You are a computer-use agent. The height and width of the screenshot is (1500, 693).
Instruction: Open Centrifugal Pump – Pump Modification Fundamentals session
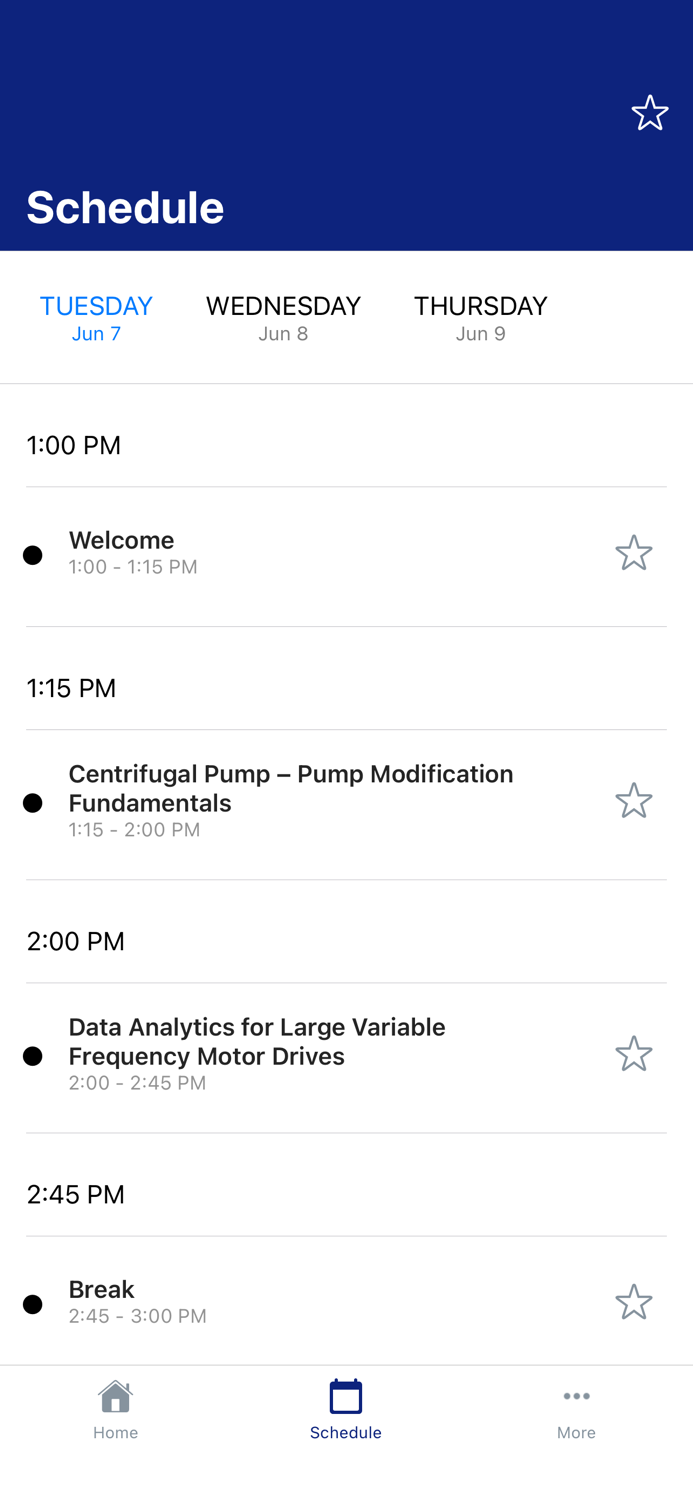[x=300, y=801]
